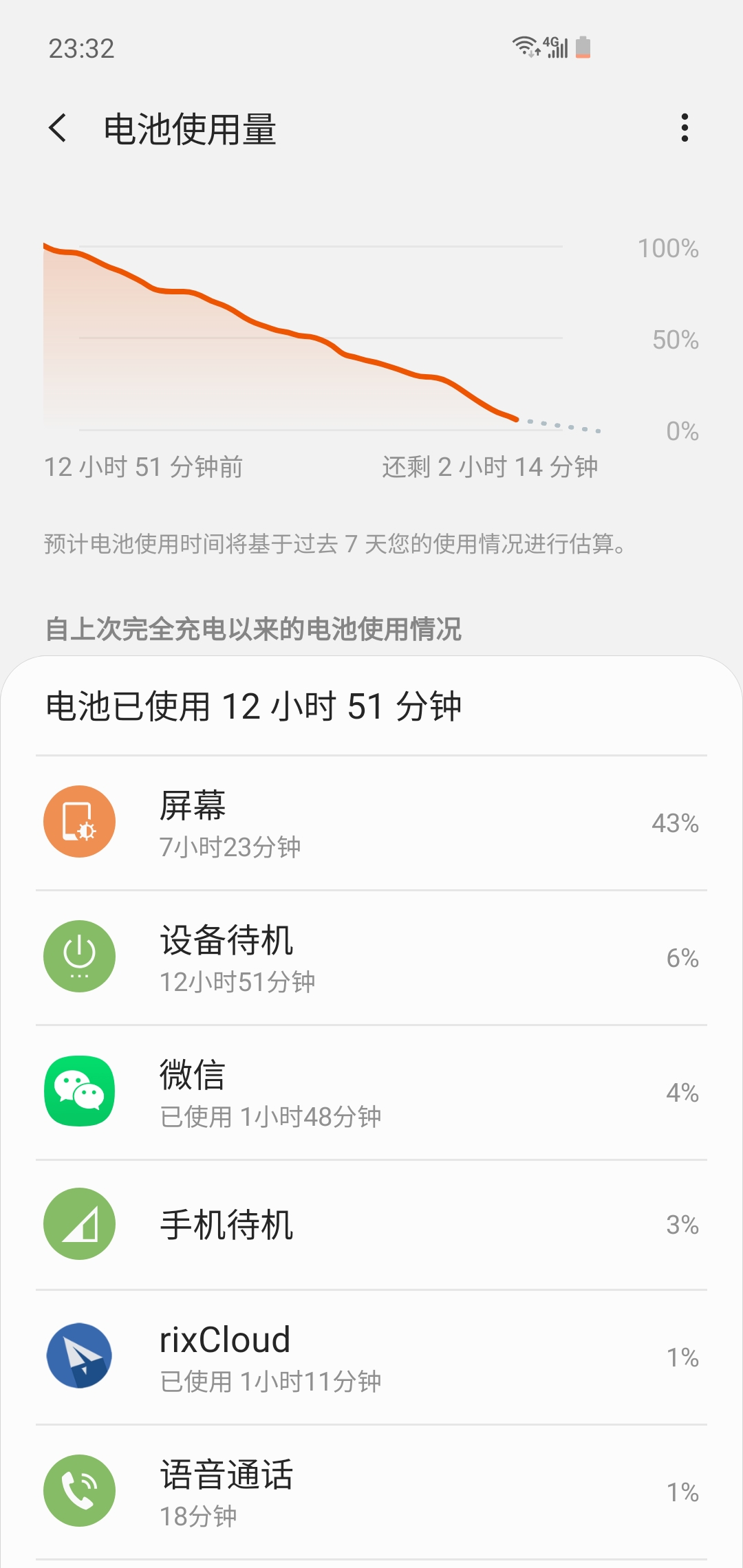Open 屏幕 battery usage details
The image size is (743, 1568).
pos(371,823)
